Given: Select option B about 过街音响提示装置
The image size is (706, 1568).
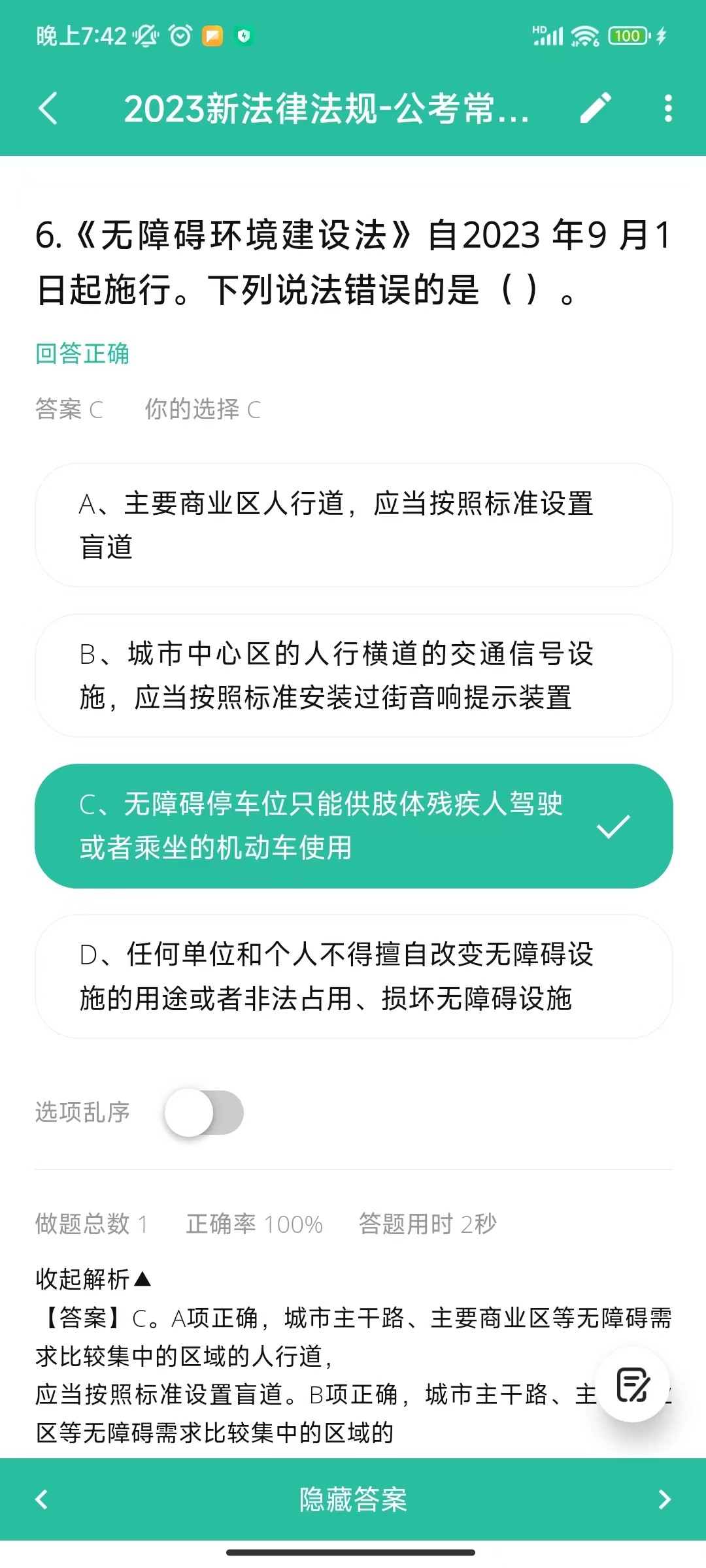Looking at the screenshot, I should click(x=354, y=676).
